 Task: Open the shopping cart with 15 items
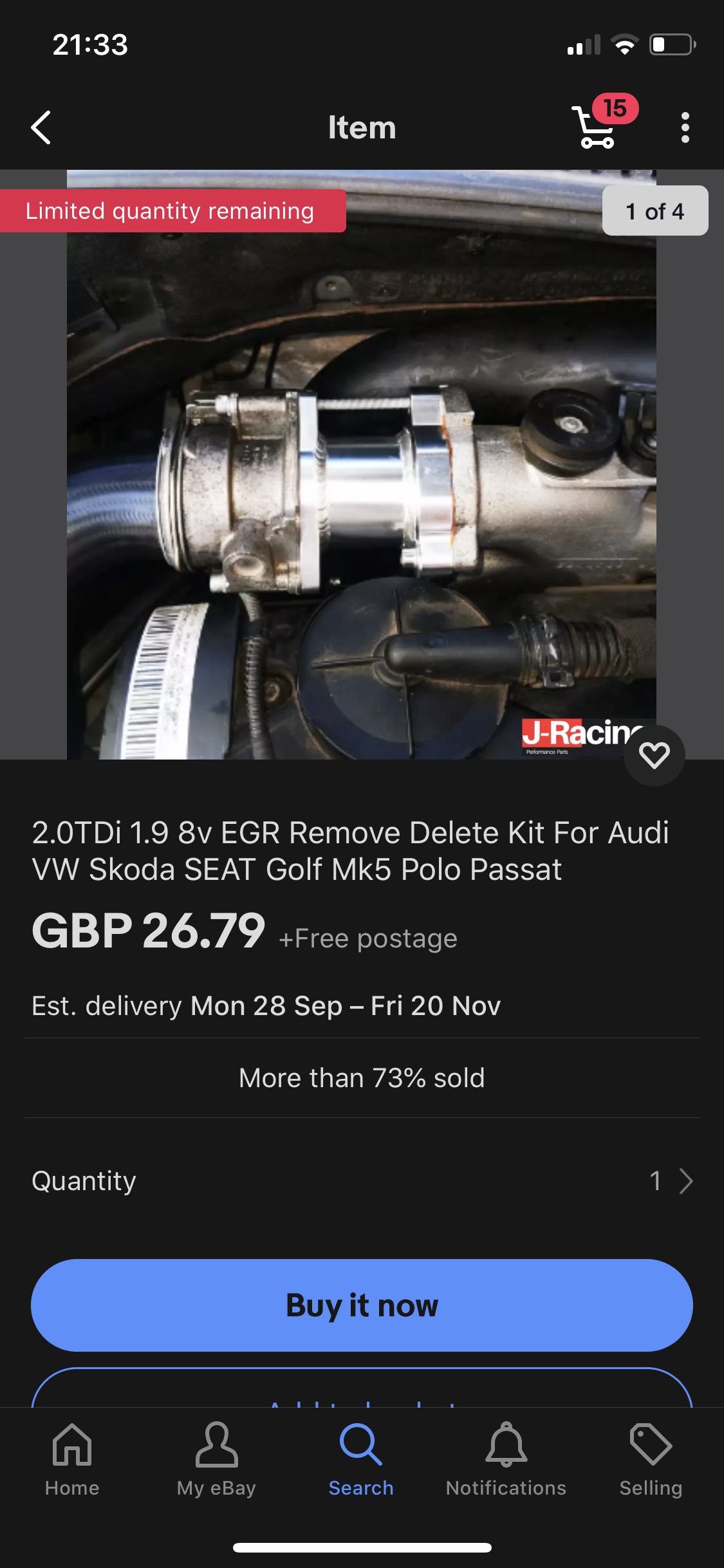[597, 127]
